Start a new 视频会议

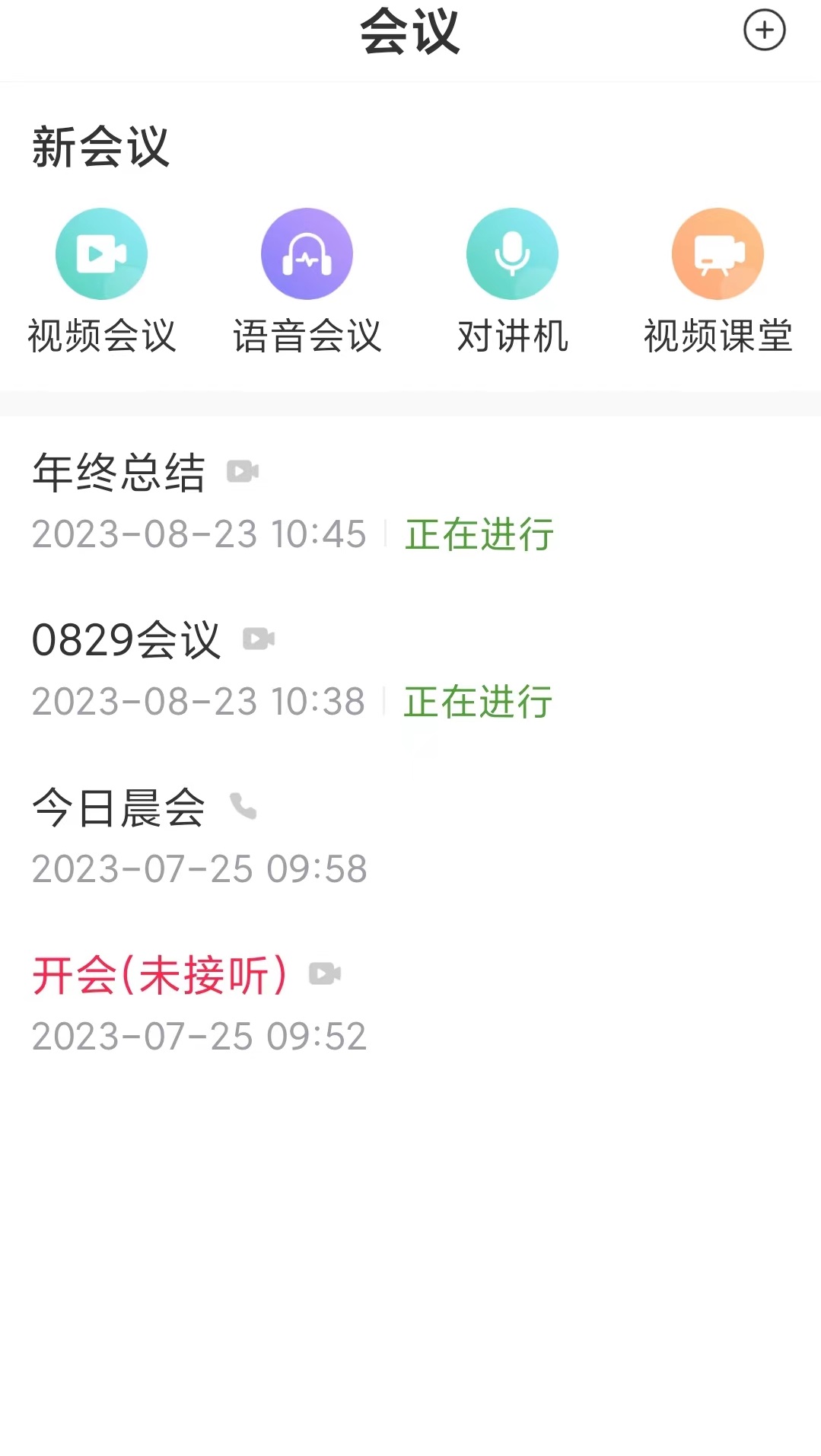[x=101, y=254]
